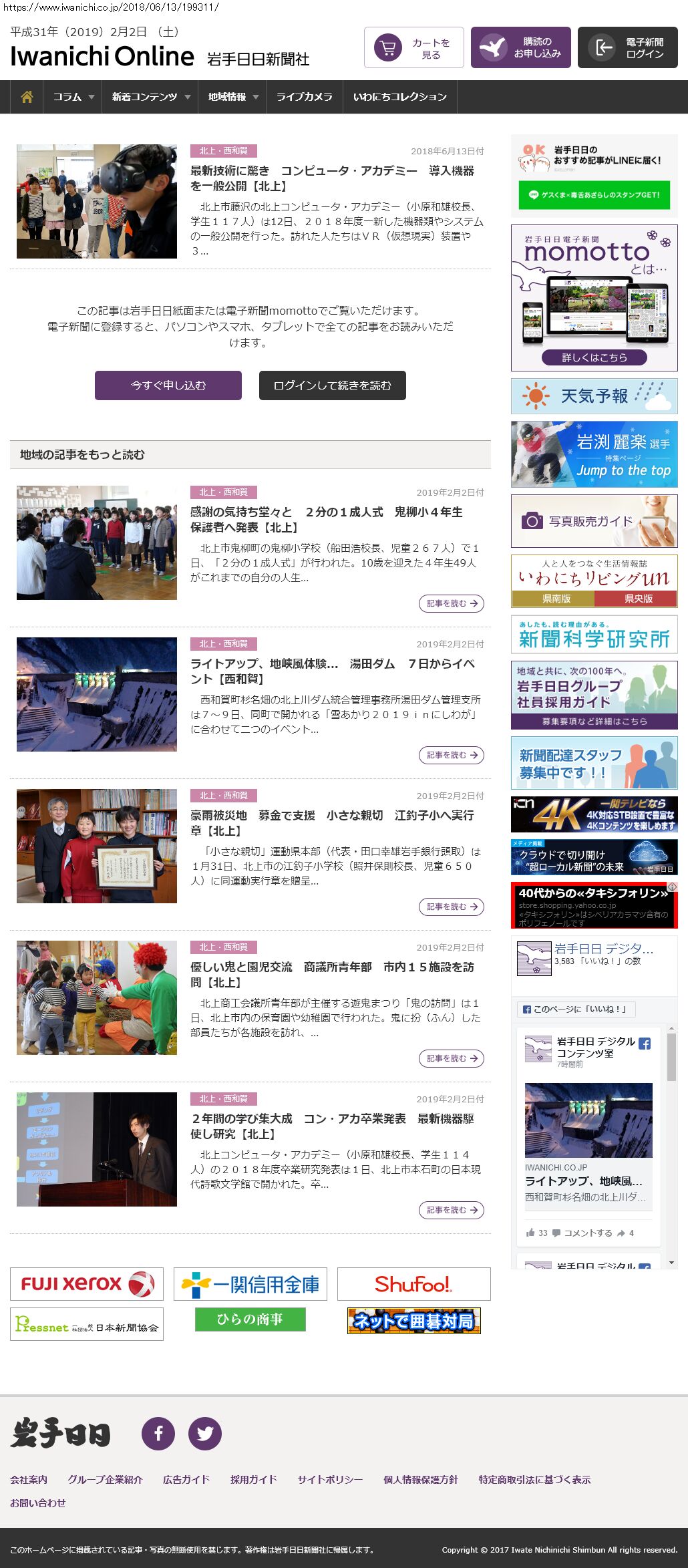The image size is (688, 1568).
Task: Tap ログインして続きを読む button
Action: (x=332, y=385)
